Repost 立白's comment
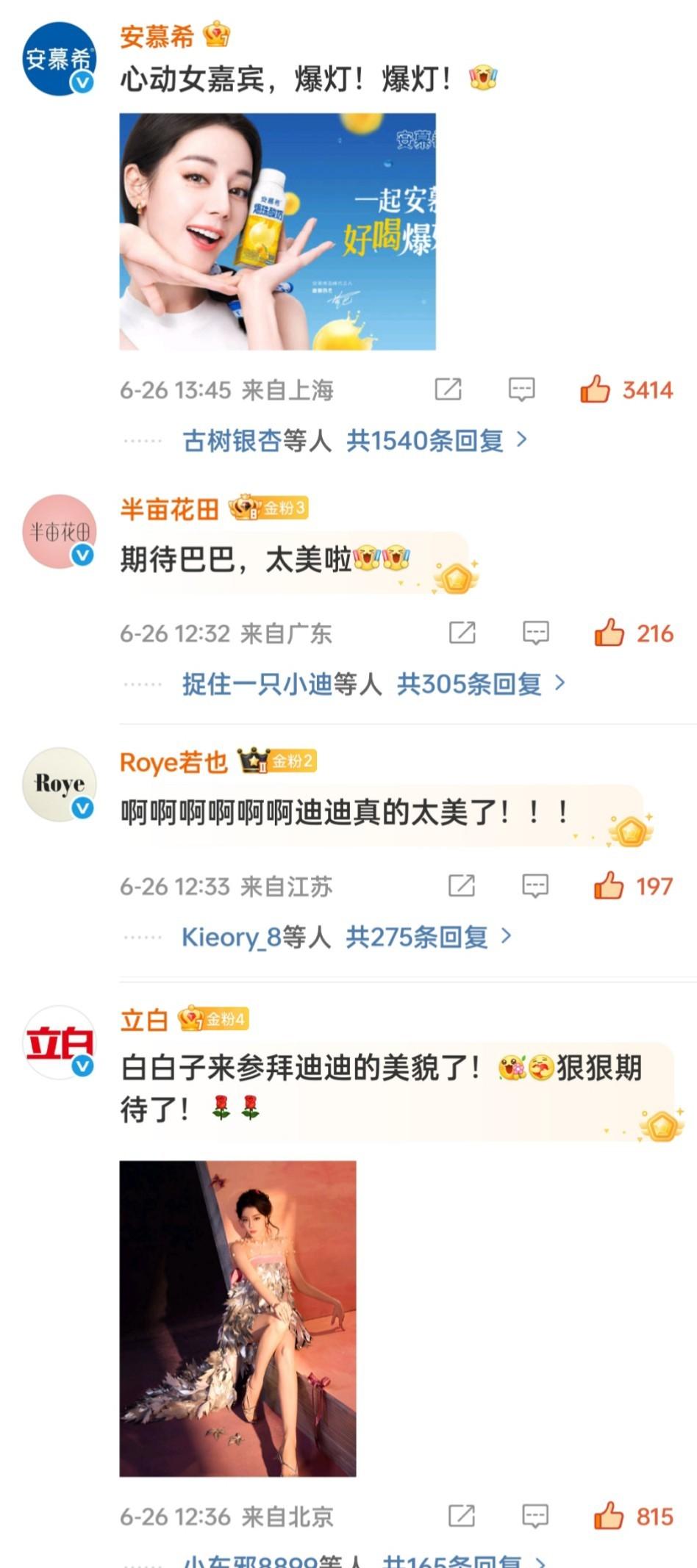 click(462, 1516)
